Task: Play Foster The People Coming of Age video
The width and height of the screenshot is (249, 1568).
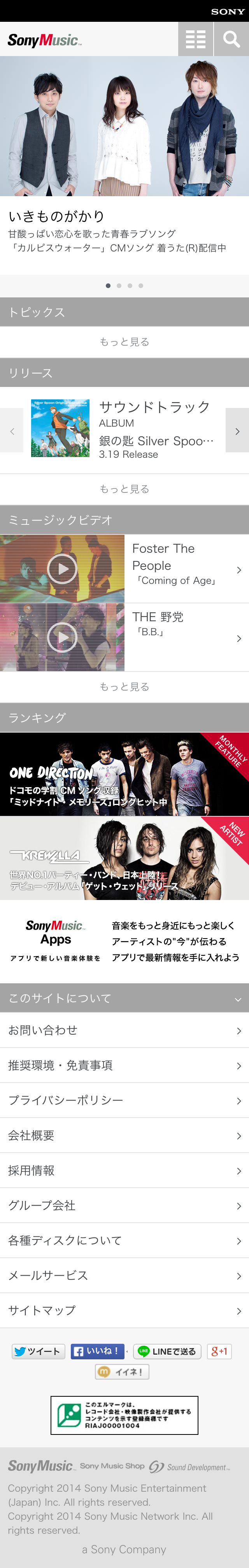Action: pyautogui.click(x=62, y=569)
